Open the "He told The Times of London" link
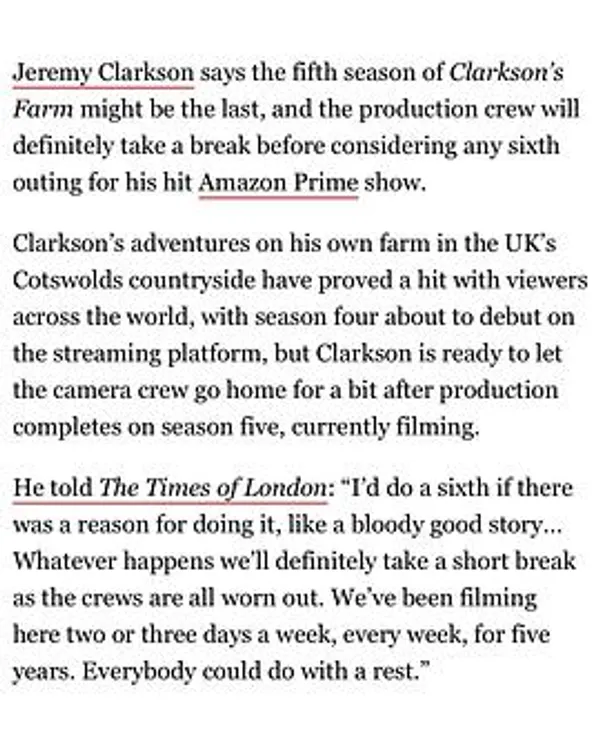Screen dimensions: 600x749 coord(168,489)
